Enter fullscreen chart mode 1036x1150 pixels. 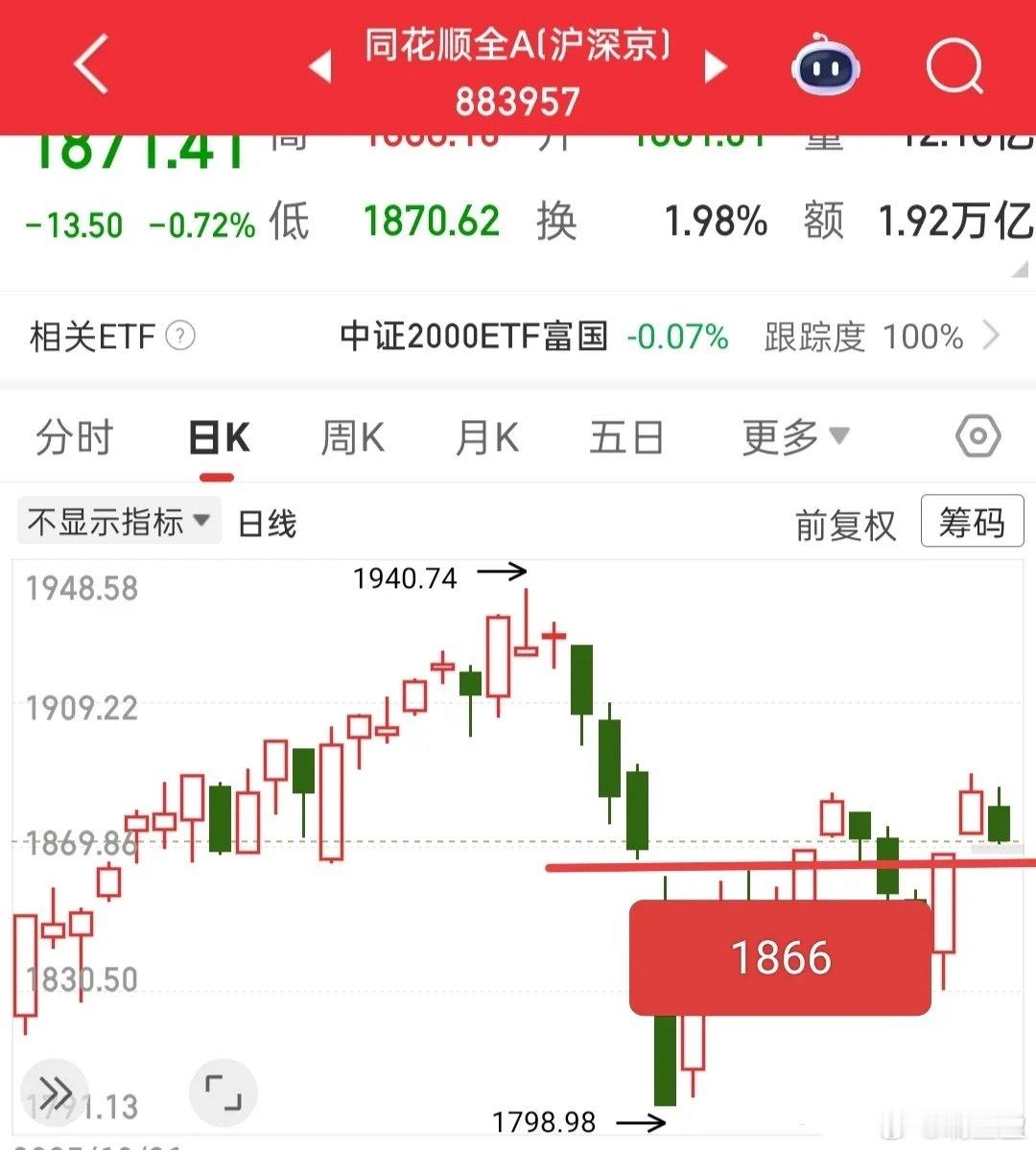point(223,1091)
